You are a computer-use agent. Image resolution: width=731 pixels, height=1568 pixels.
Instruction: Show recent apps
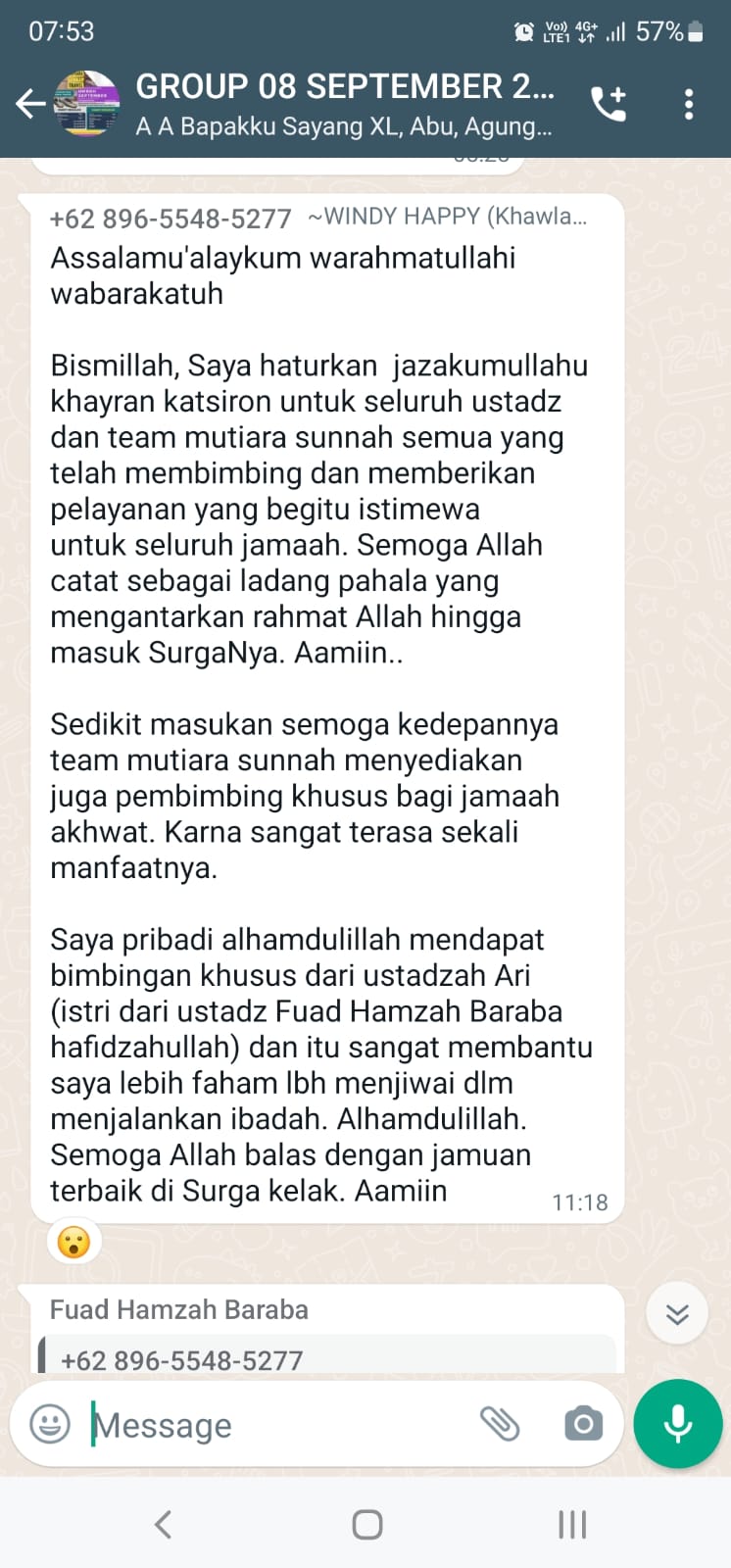pos(572,1524)
